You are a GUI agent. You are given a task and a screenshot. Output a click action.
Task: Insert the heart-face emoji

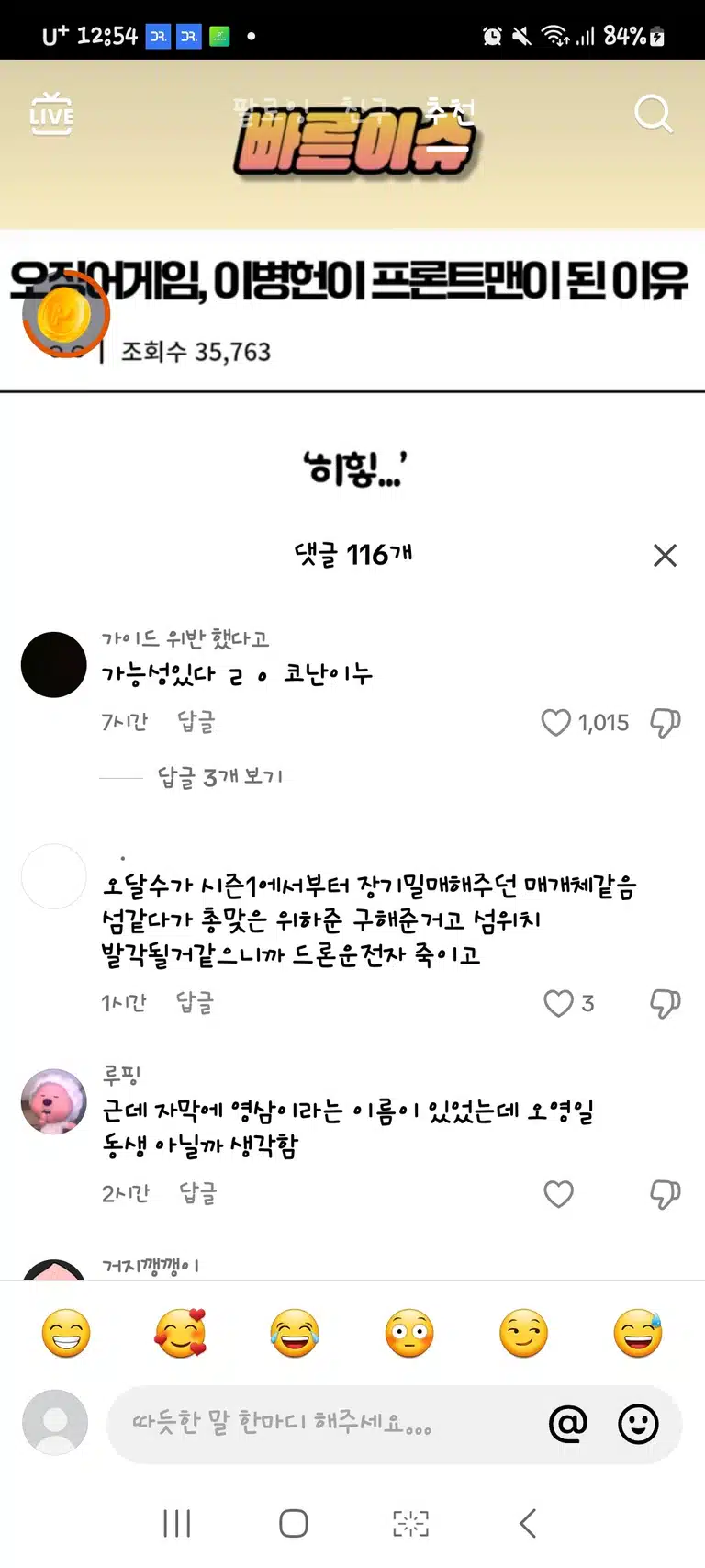(180, 1334)
